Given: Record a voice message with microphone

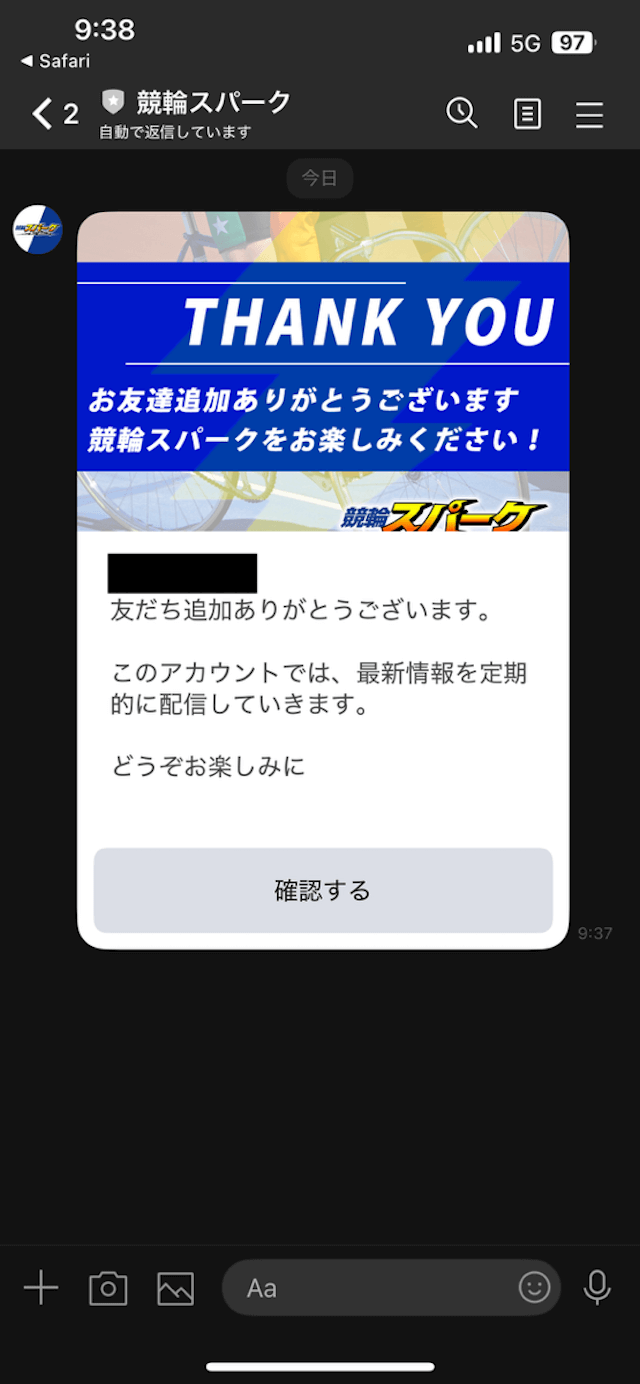Looking at the screenshot, I should point(597,1287).
